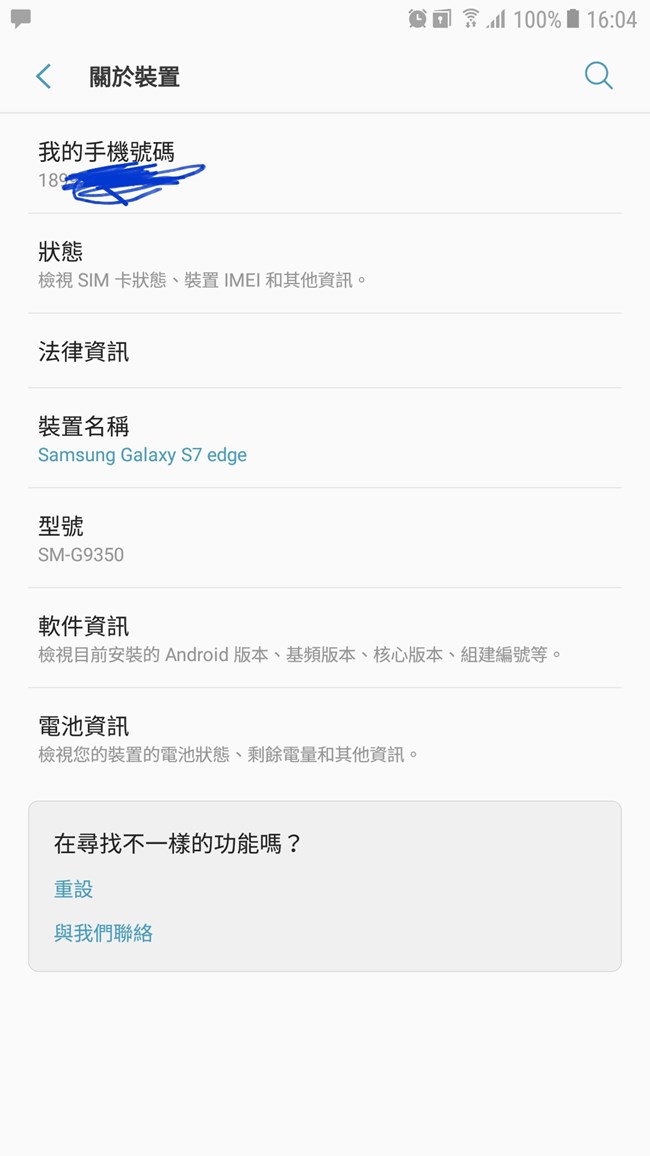This screenshot has height=1156, width=650.
Task: Open 法律資訊
Action: click(325, 351)
